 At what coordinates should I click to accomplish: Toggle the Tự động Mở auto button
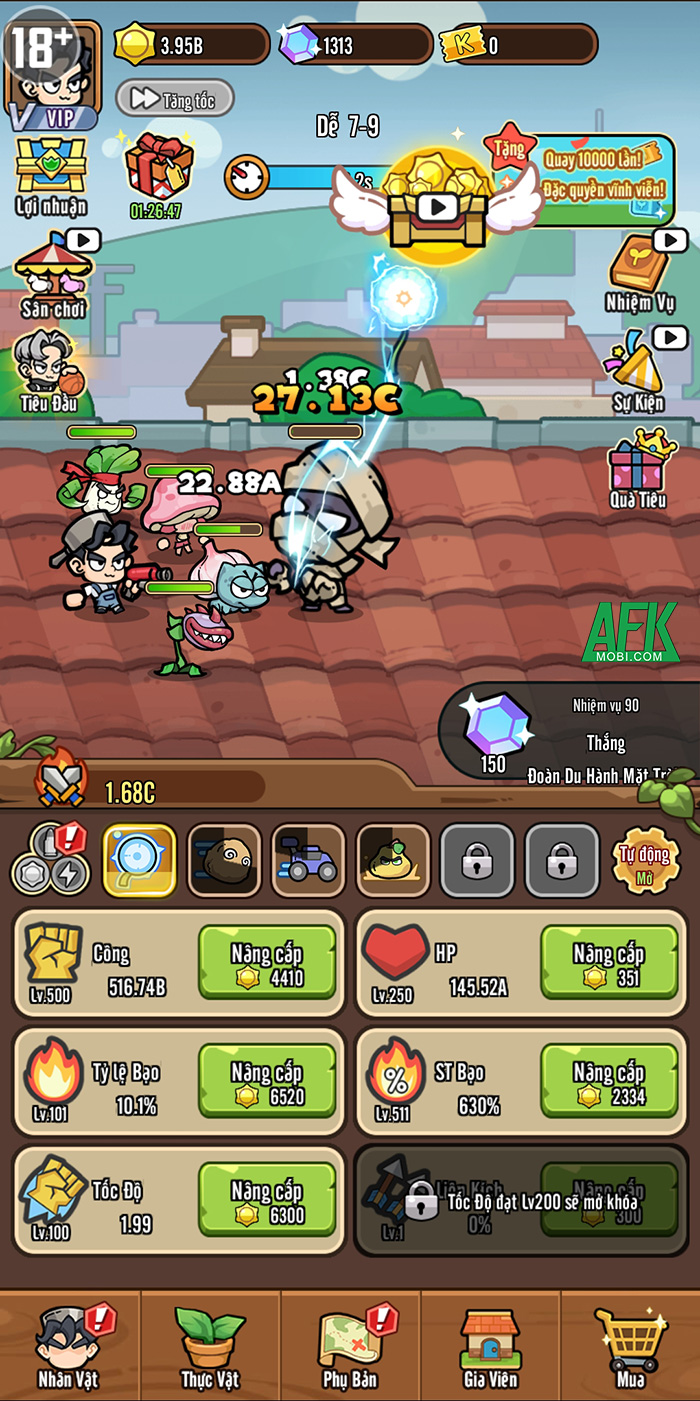[643, 862]
